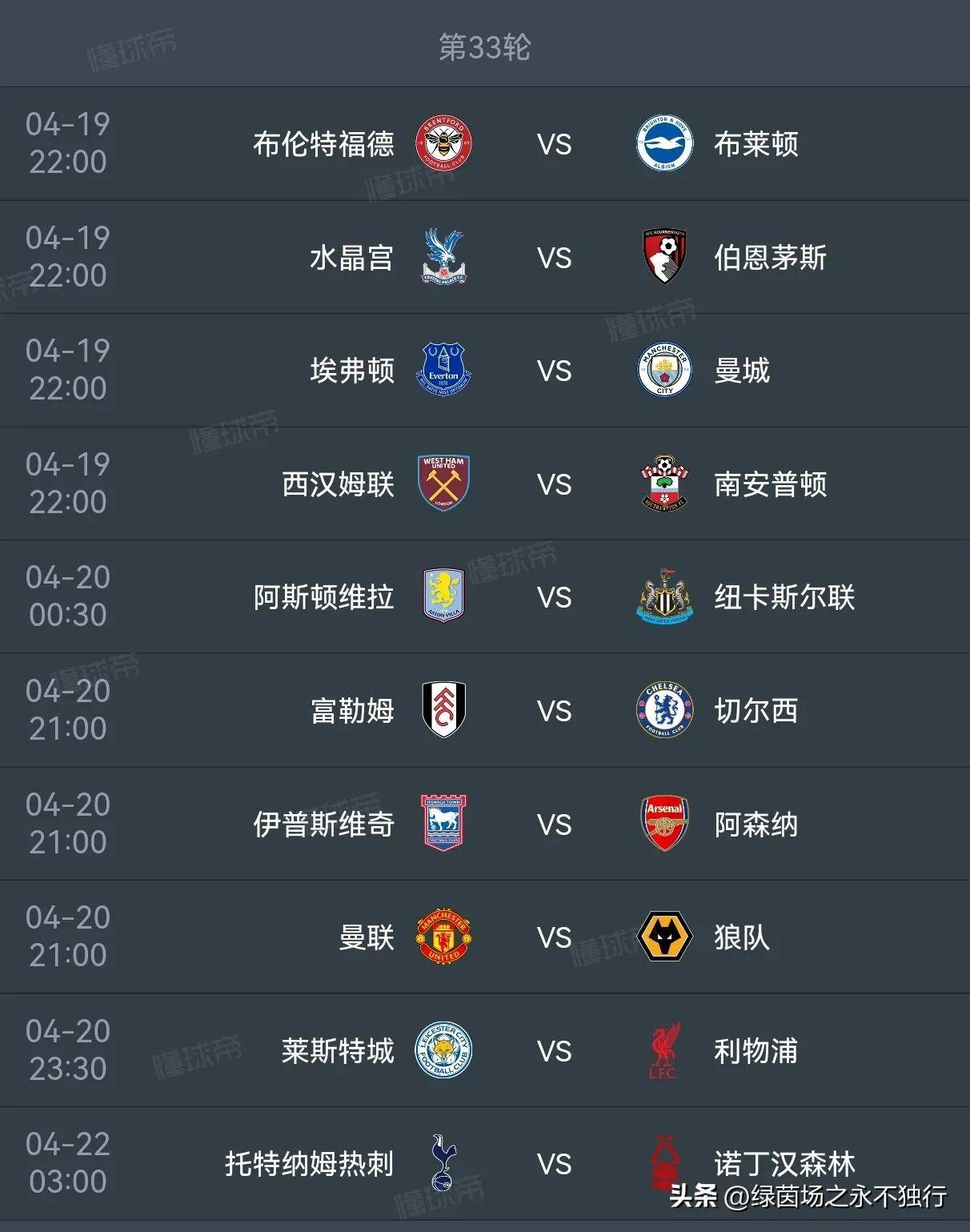Tap the Crystal Palace crest icon
Viewport: 970px width, 1232px height.
point(443,258)
